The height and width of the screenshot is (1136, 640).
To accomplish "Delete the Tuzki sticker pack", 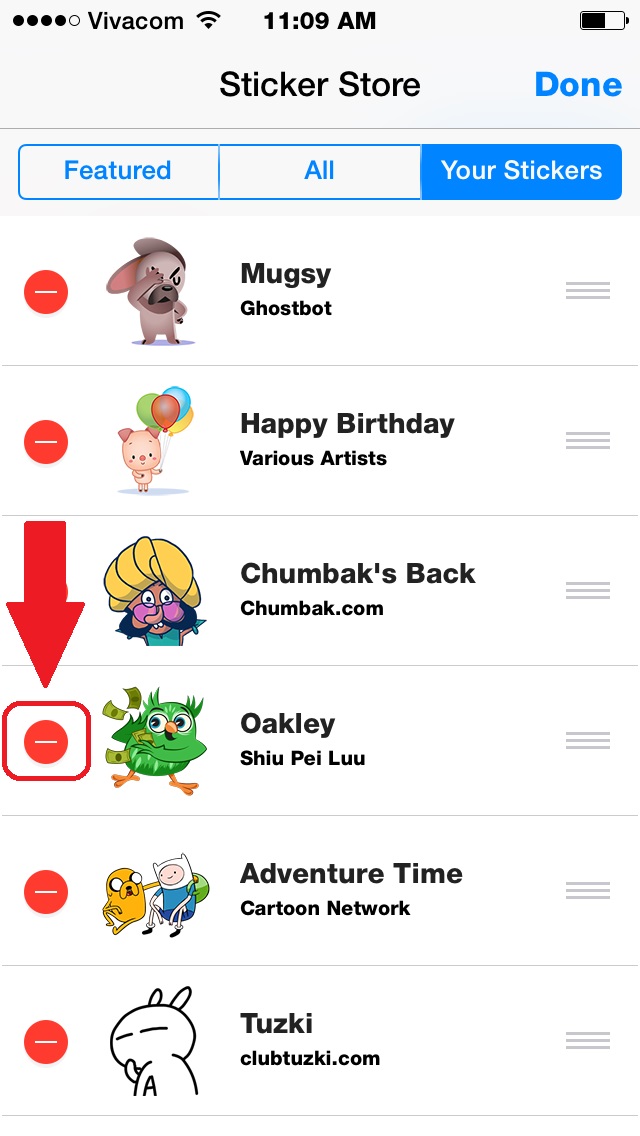I will (45, 1041).
